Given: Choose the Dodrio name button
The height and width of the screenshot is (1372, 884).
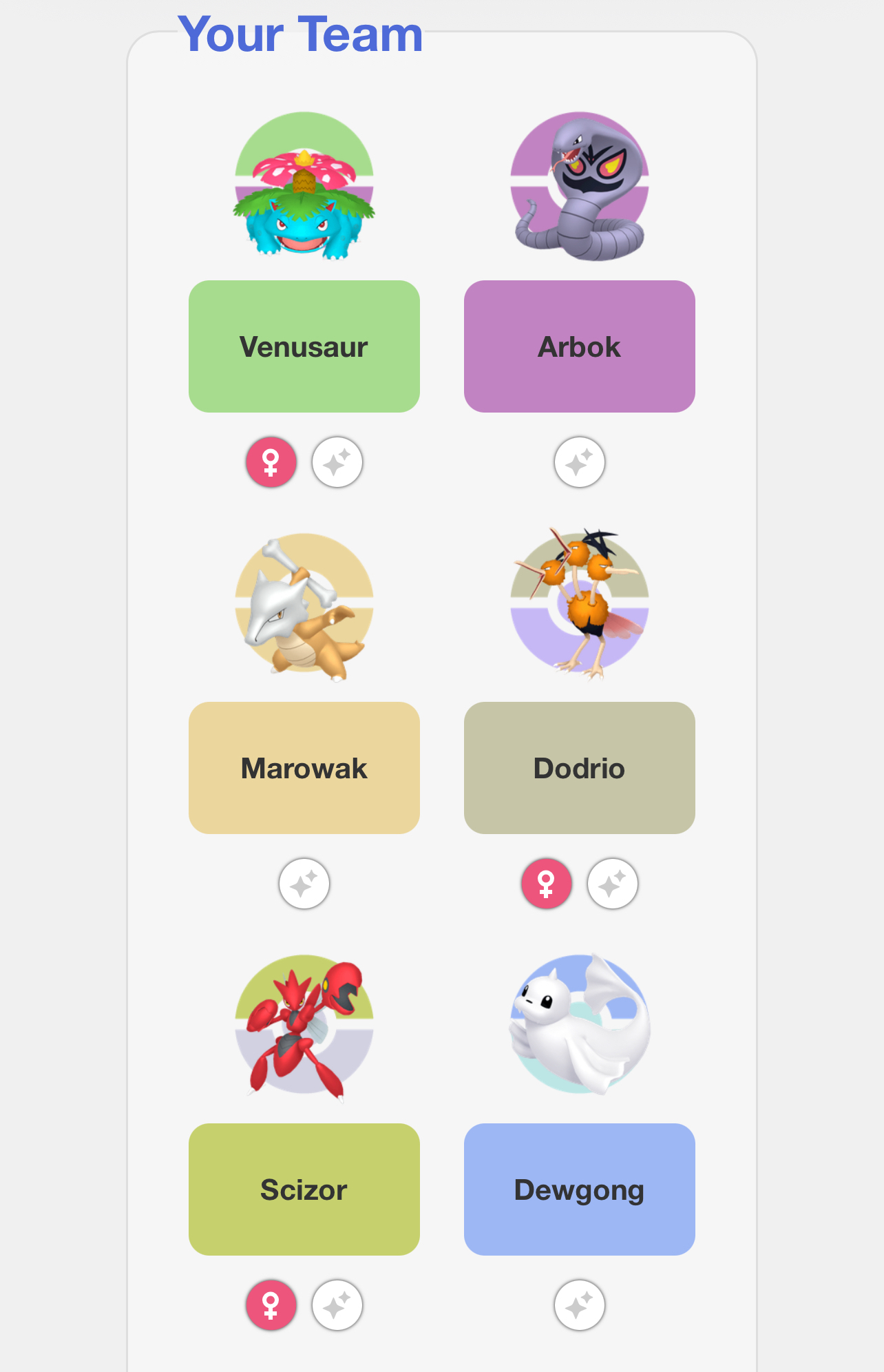Looking at the screenshot, I should [x=579, y=768].
